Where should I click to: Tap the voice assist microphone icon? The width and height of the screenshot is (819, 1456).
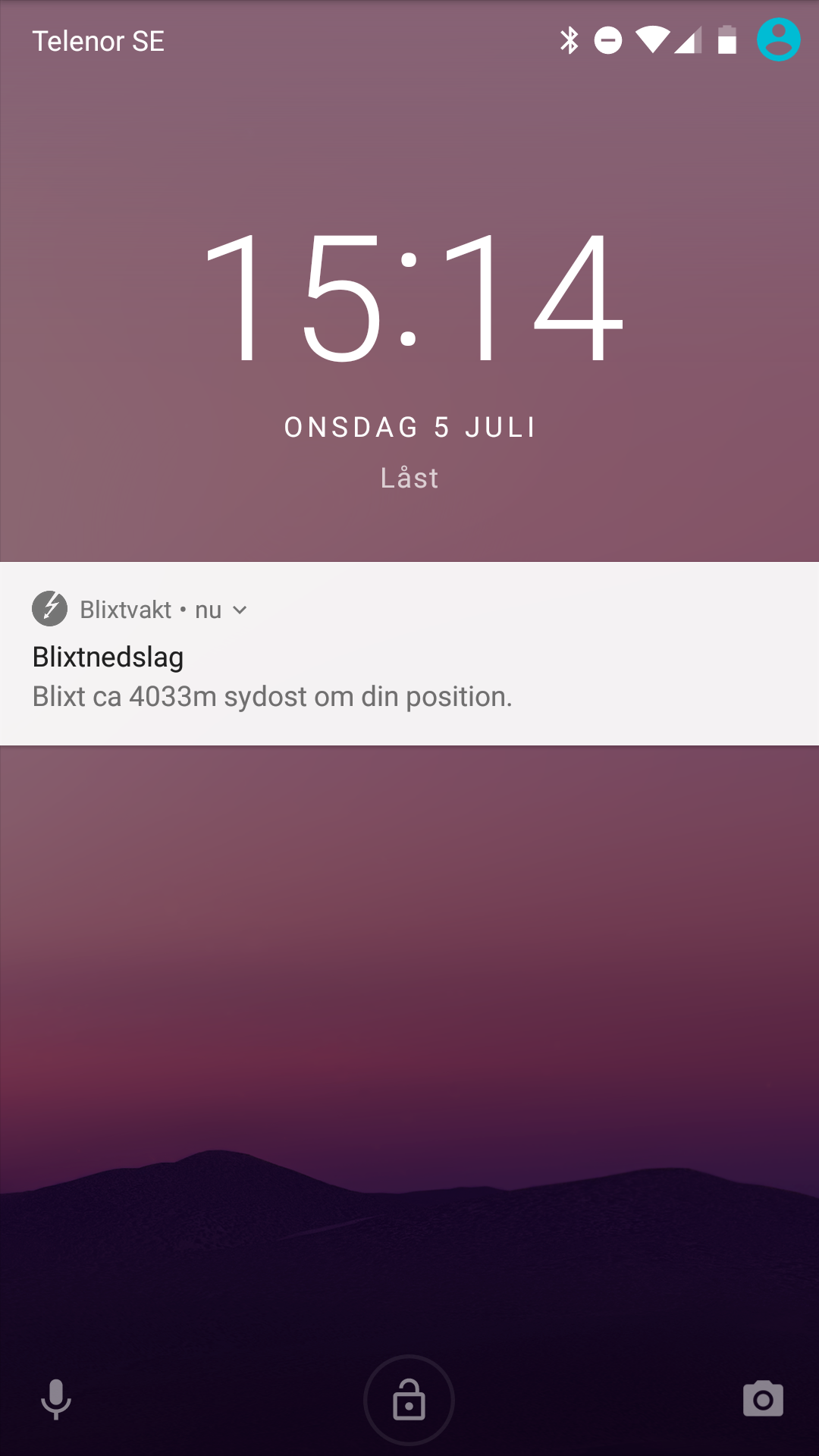pos(55,1399)
